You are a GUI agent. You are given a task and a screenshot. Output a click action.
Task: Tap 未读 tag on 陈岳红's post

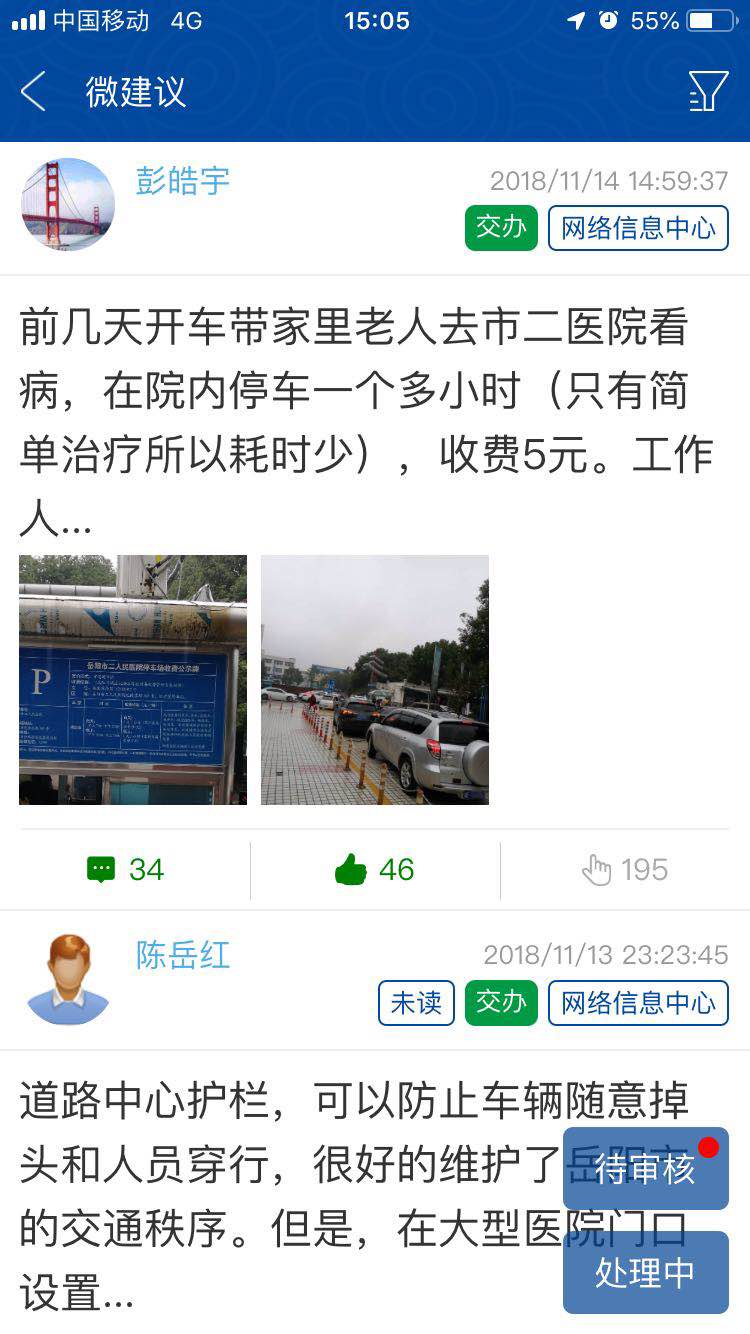[416, 1003]
